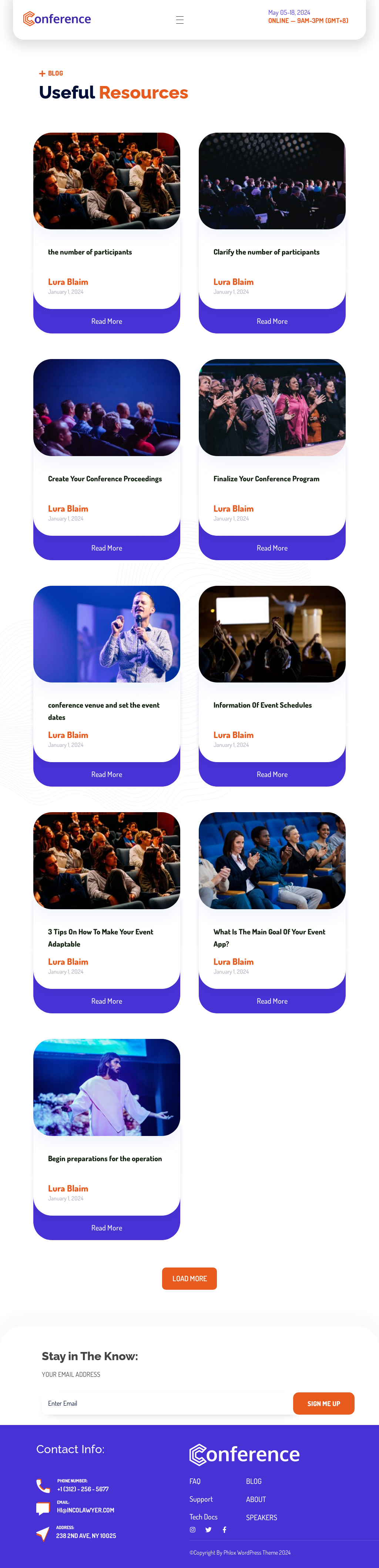379x1568 pixels.
Task: Go to Support page
Action: pos(201,1499)
